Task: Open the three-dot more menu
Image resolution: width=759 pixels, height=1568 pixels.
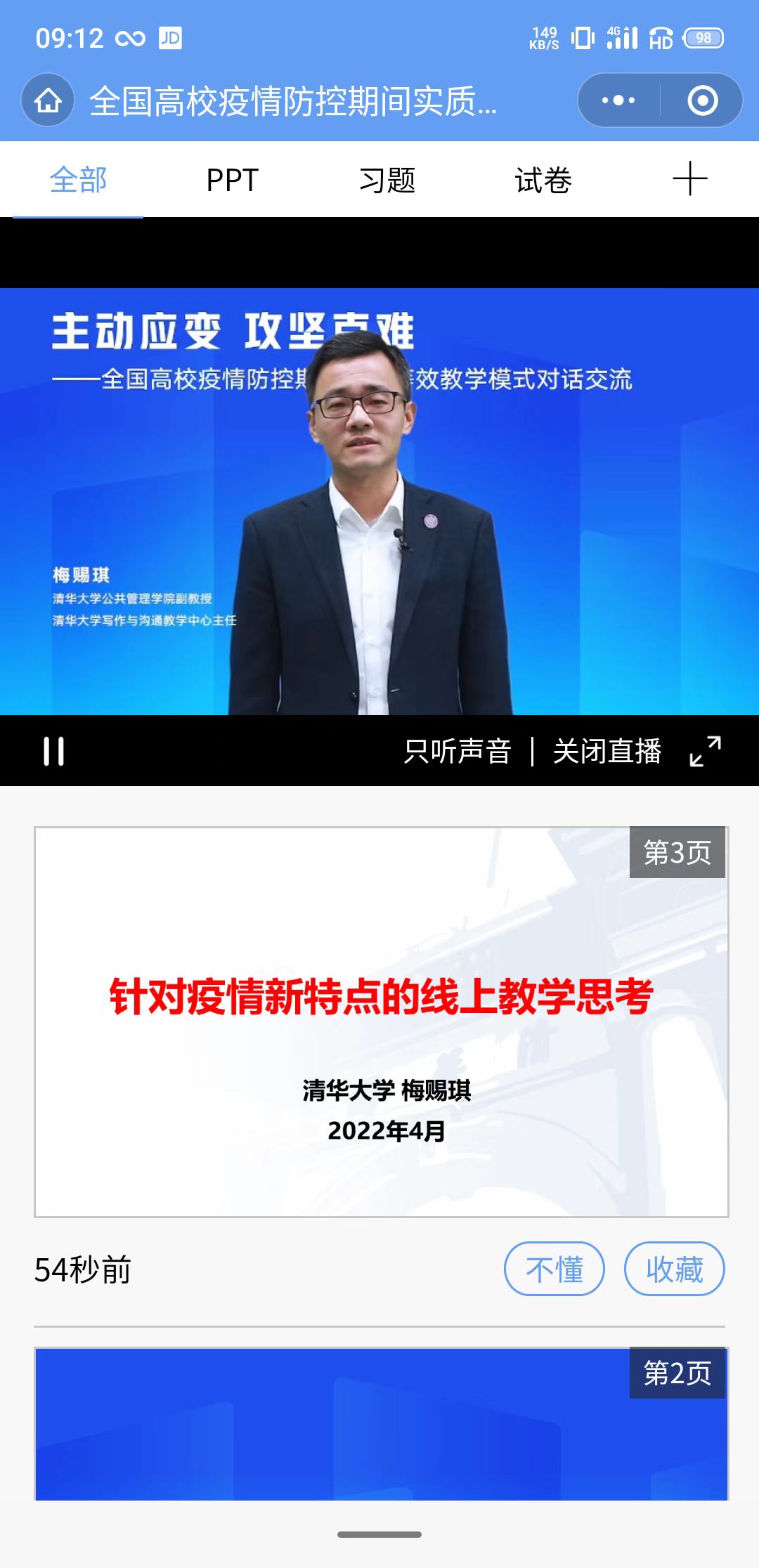Action: 618,100
